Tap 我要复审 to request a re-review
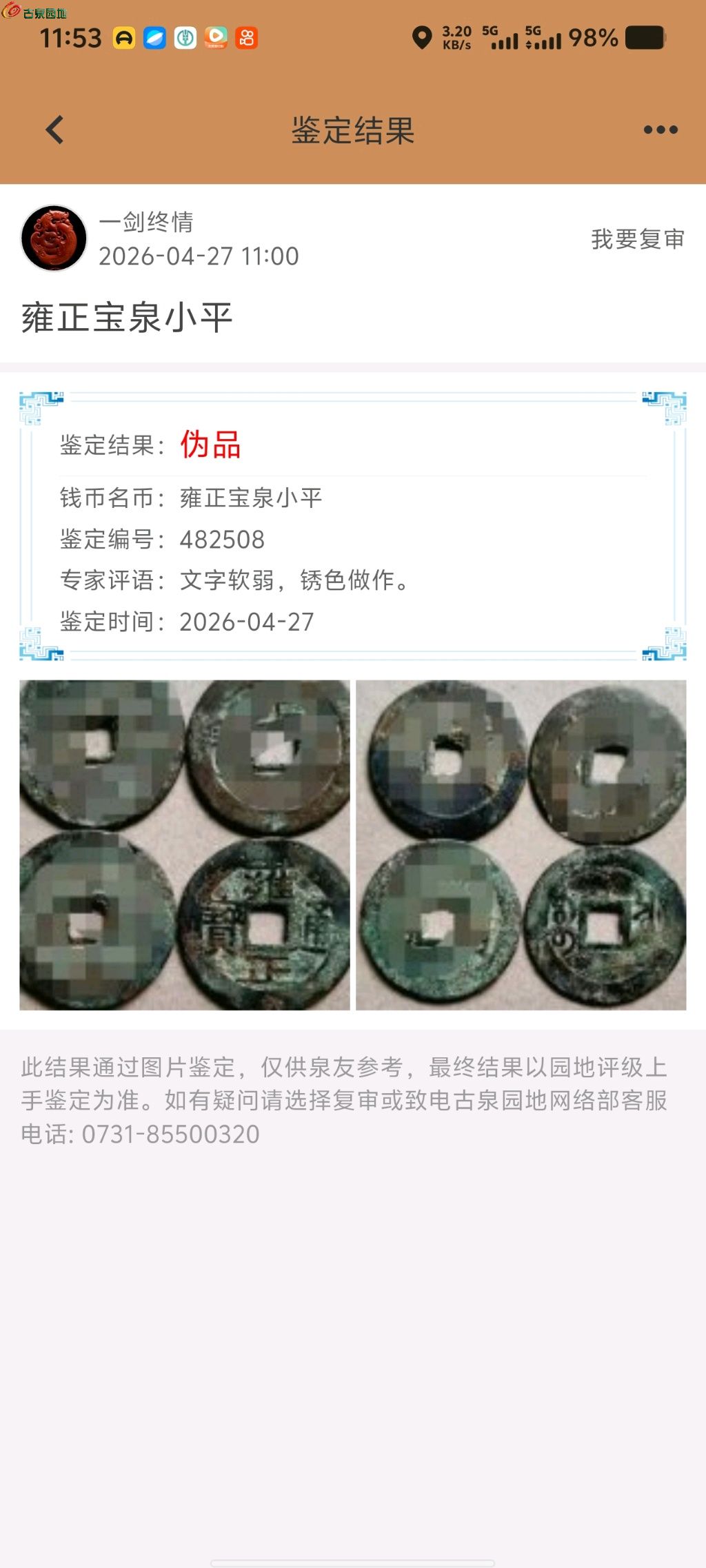This screenshot has height=1568, width=706. (638, 238)
